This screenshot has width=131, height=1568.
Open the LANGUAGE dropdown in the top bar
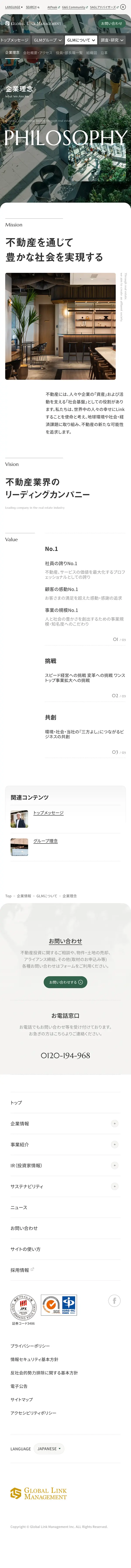[x=13, y=7]
